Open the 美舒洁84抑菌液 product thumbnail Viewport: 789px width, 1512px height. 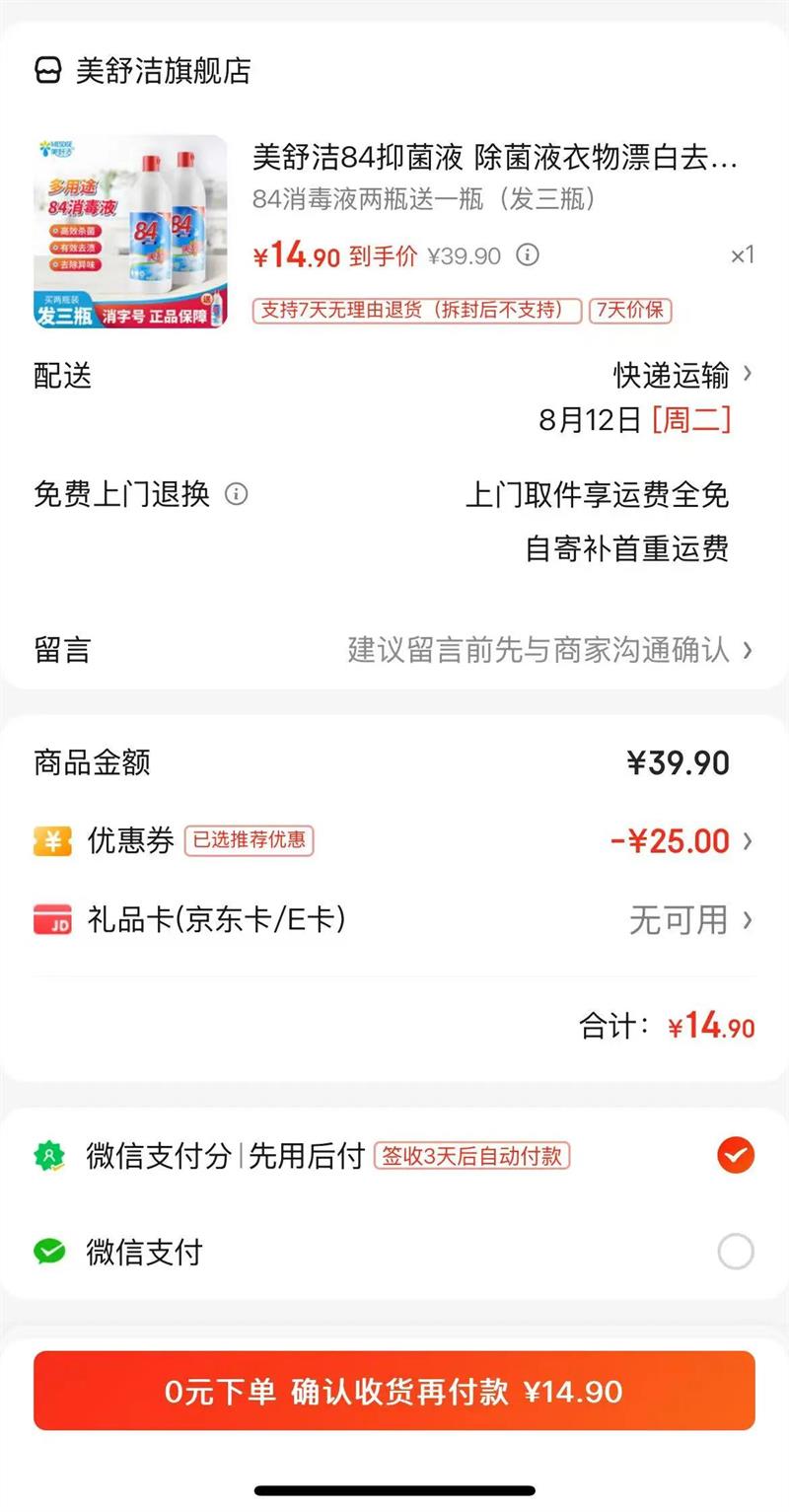pos(130,232)
